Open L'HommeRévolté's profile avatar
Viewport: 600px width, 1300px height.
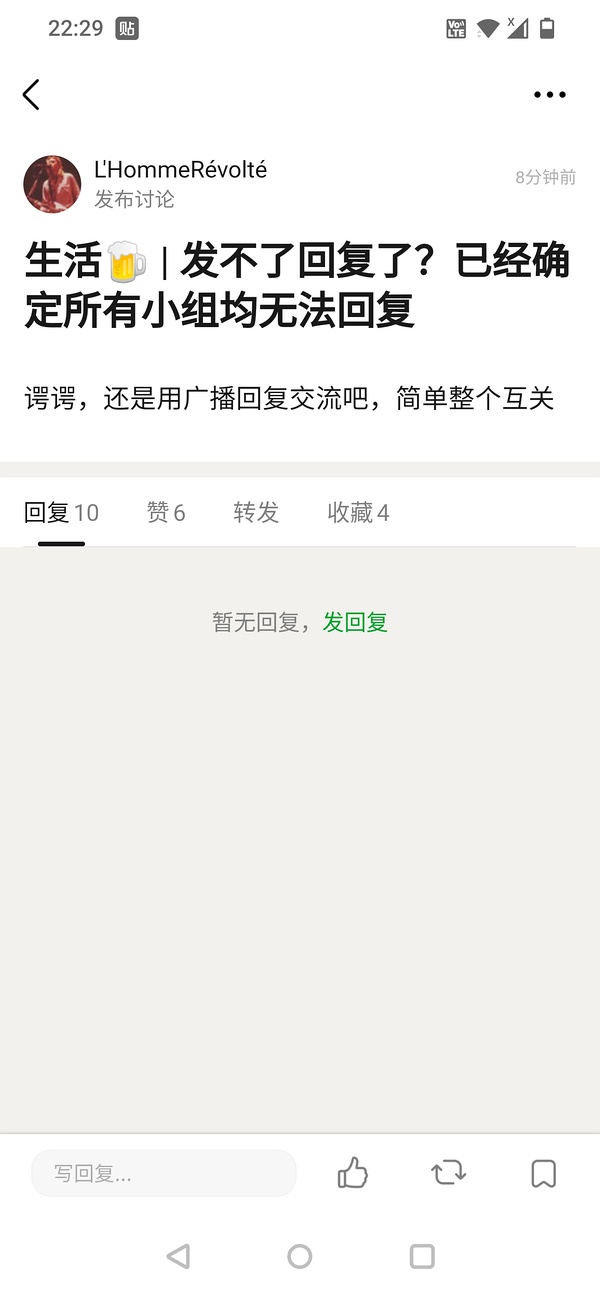(52, 184)
